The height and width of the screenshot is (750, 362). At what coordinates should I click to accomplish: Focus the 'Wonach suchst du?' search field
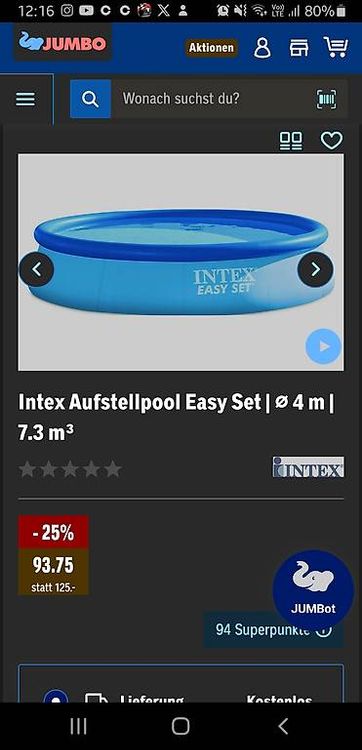210,99
